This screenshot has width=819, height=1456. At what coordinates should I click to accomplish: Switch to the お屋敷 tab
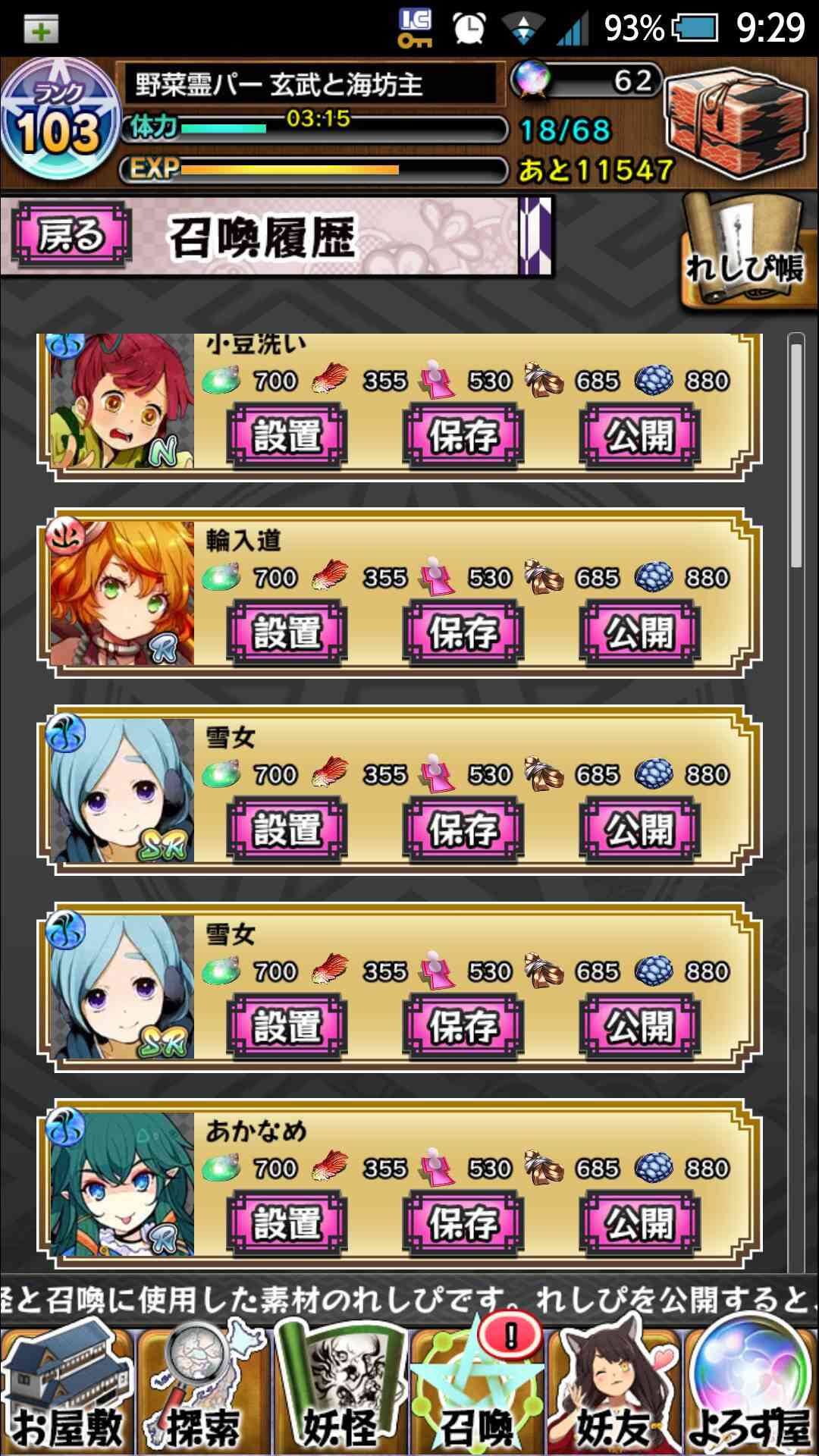coord(67,1389)
